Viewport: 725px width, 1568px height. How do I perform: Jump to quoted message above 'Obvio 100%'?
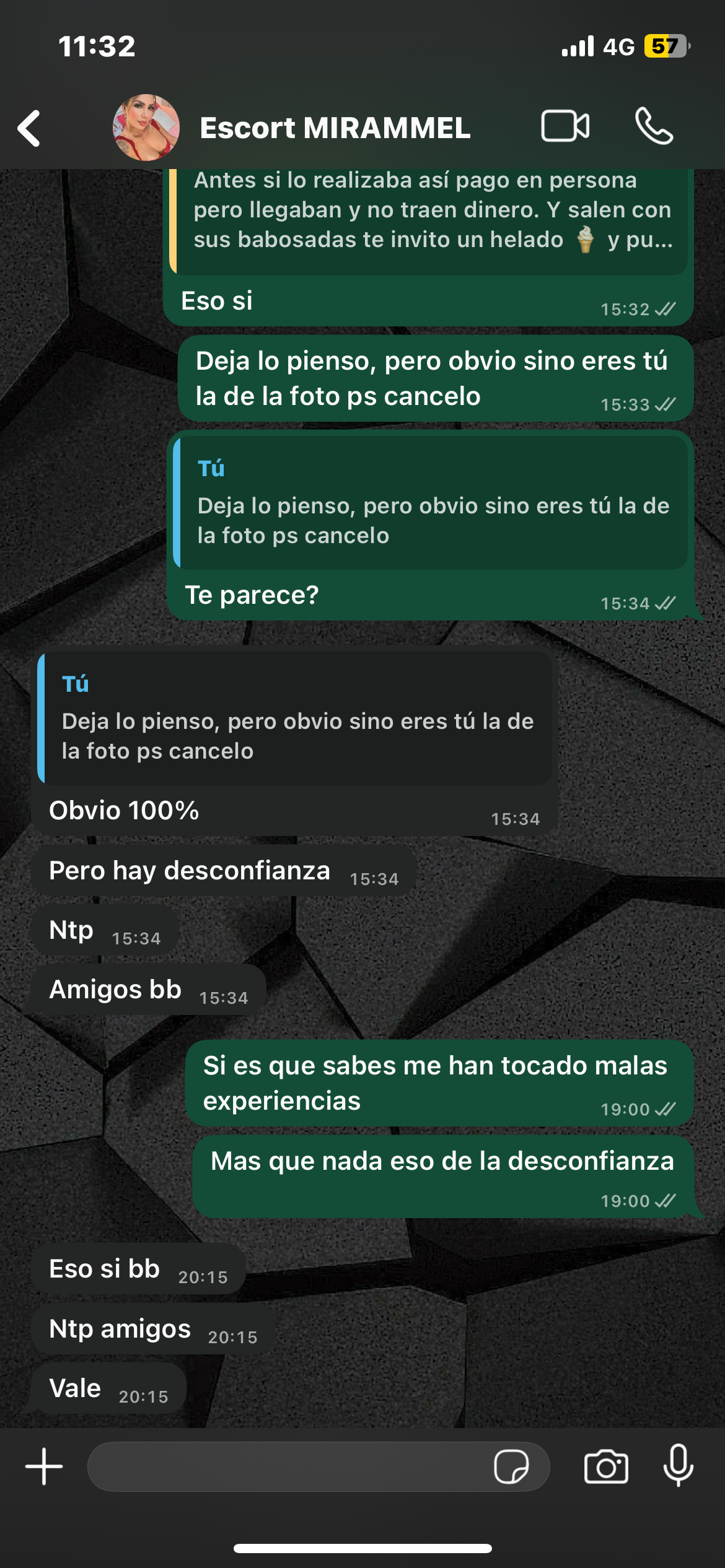pos(295,718)
